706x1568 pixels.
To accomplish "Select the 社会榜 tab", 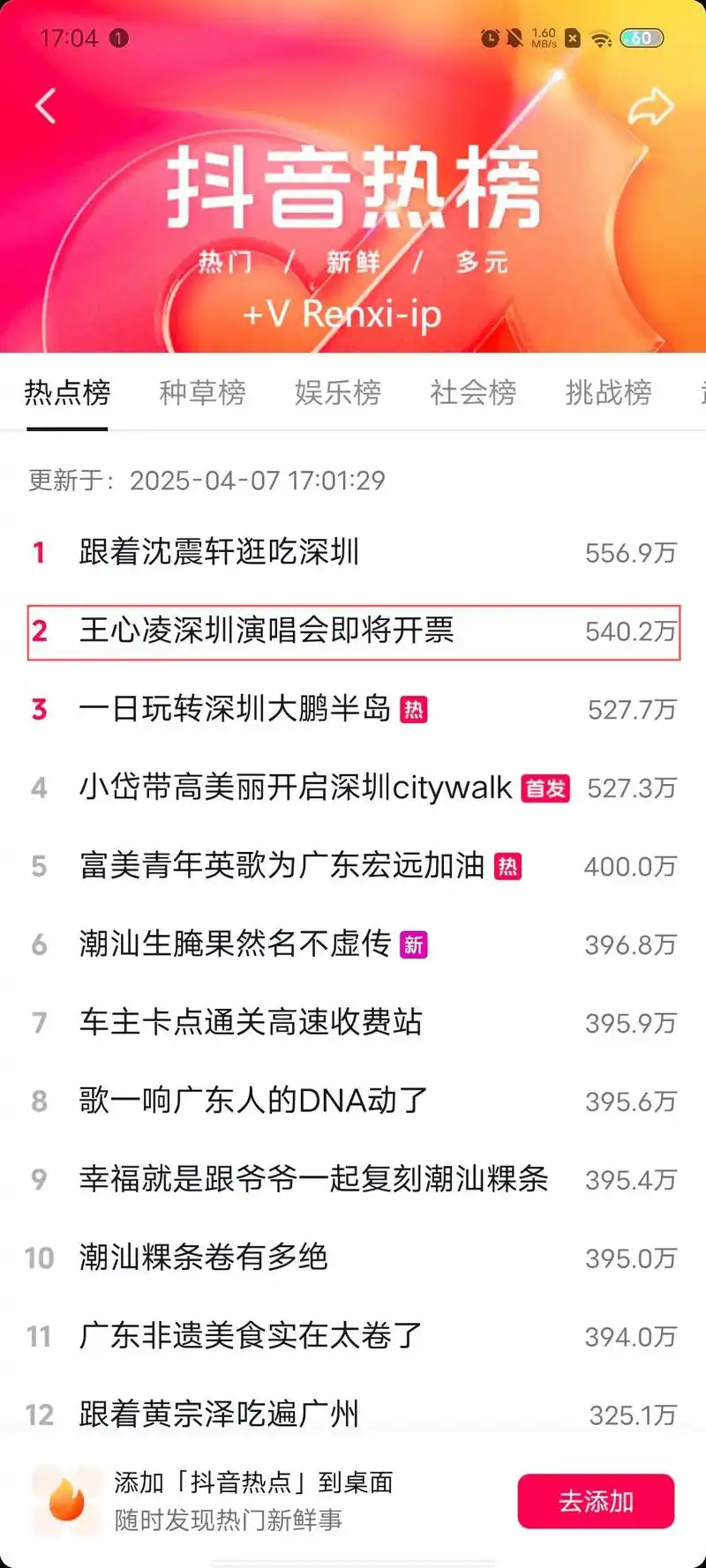I will [472, 393].
